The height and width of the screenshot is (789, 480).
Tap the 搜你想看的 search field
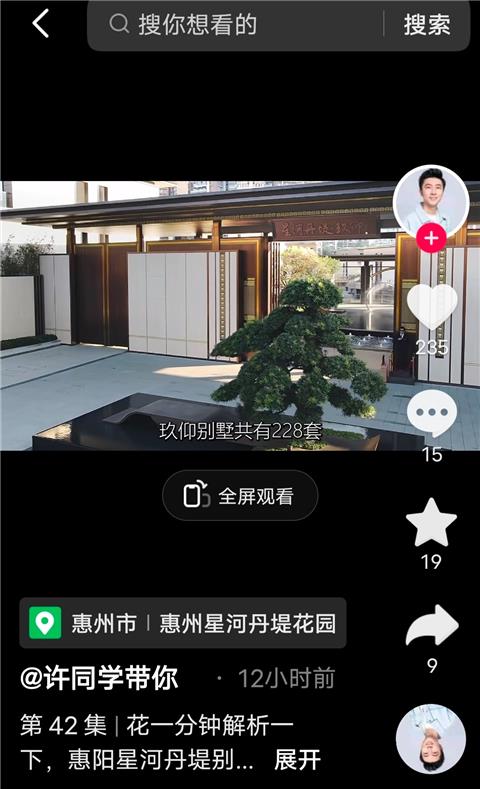pyautogui.click(x=236, y=24)
